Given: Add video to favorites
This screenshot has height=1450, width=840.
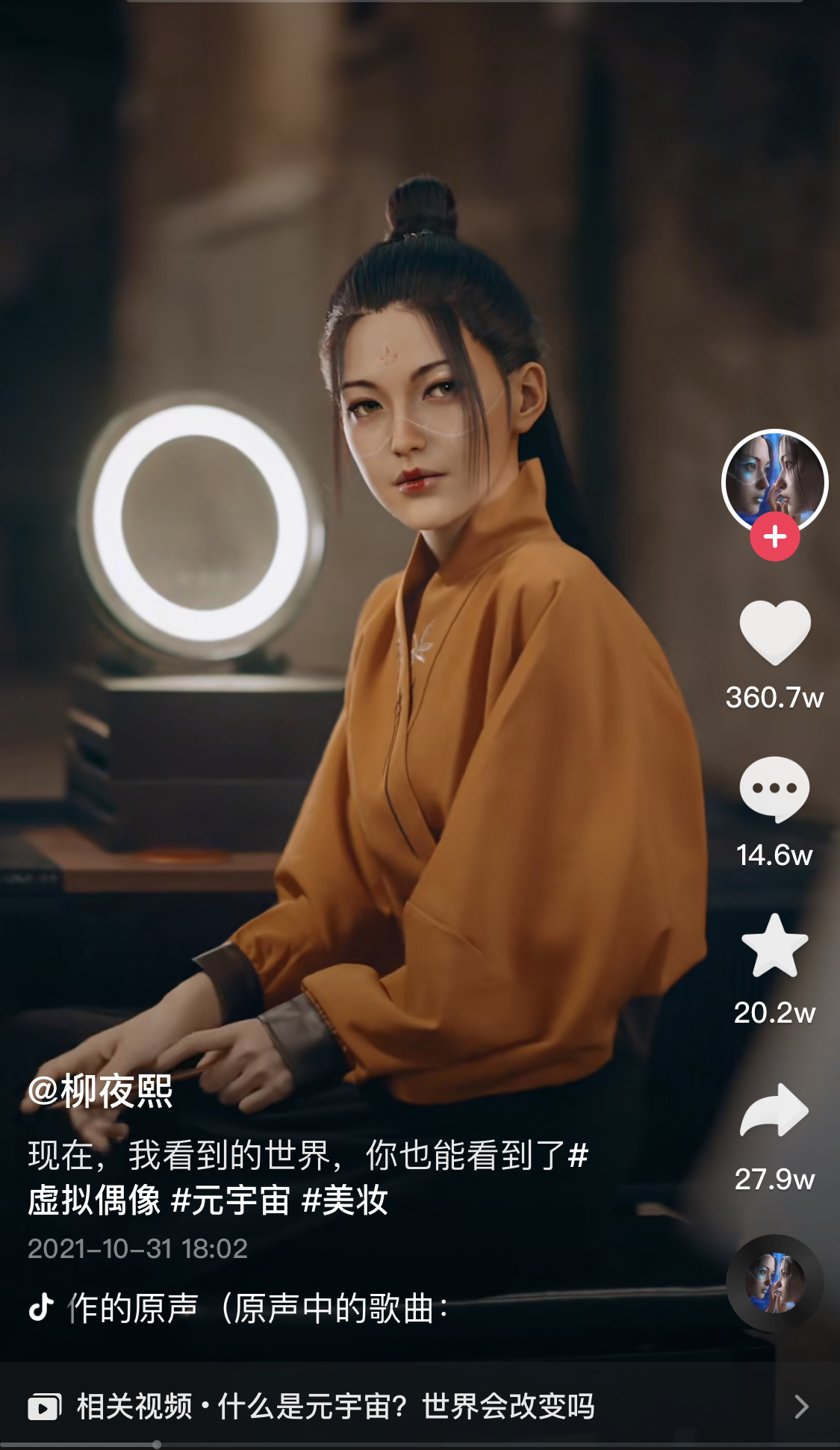Looking at the screenshot, I should click(x=774, y=946).
